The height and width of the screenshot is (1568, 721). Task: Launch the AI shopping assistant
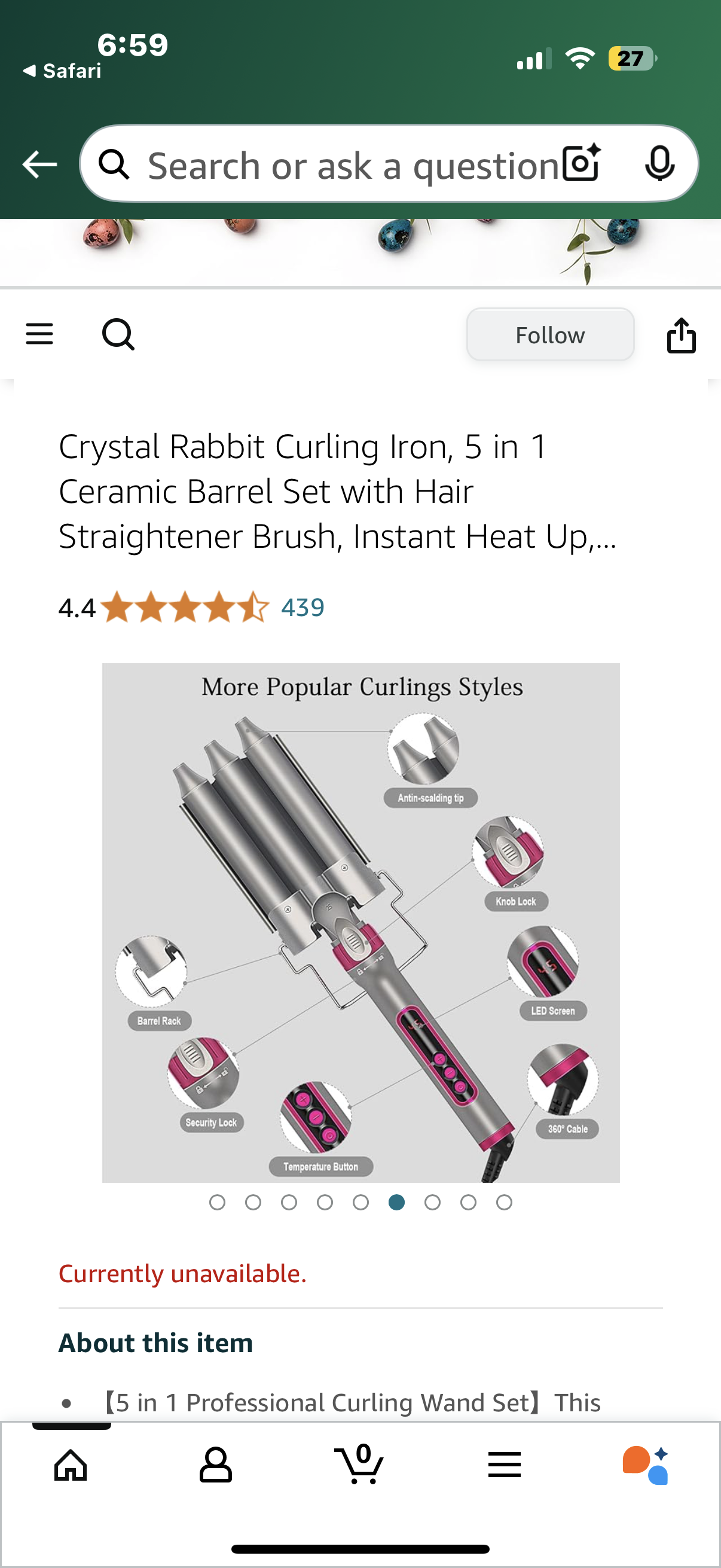647,1465
